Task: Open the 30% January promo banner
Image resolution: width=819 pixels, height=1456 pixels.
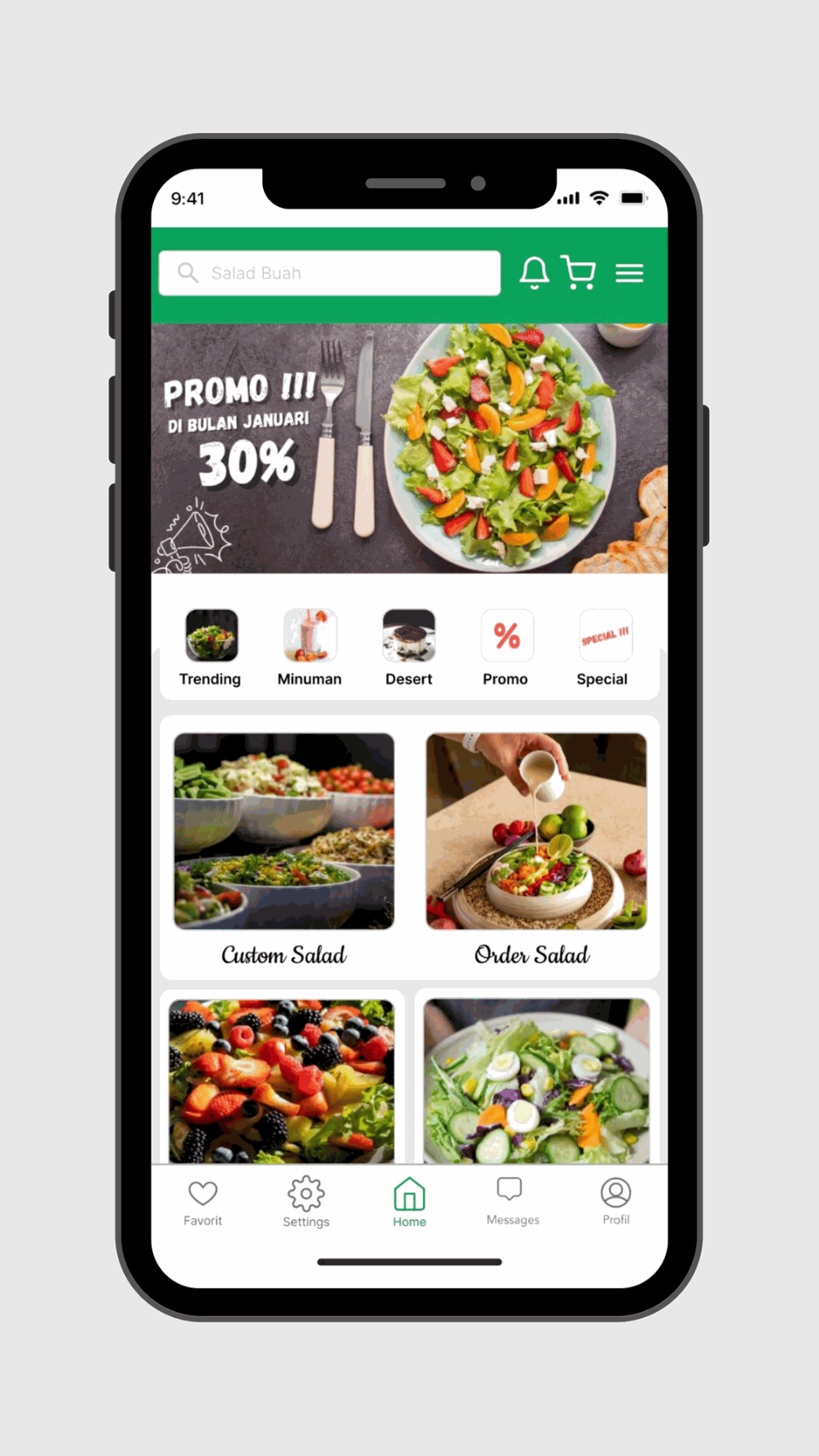Action: 409,448
